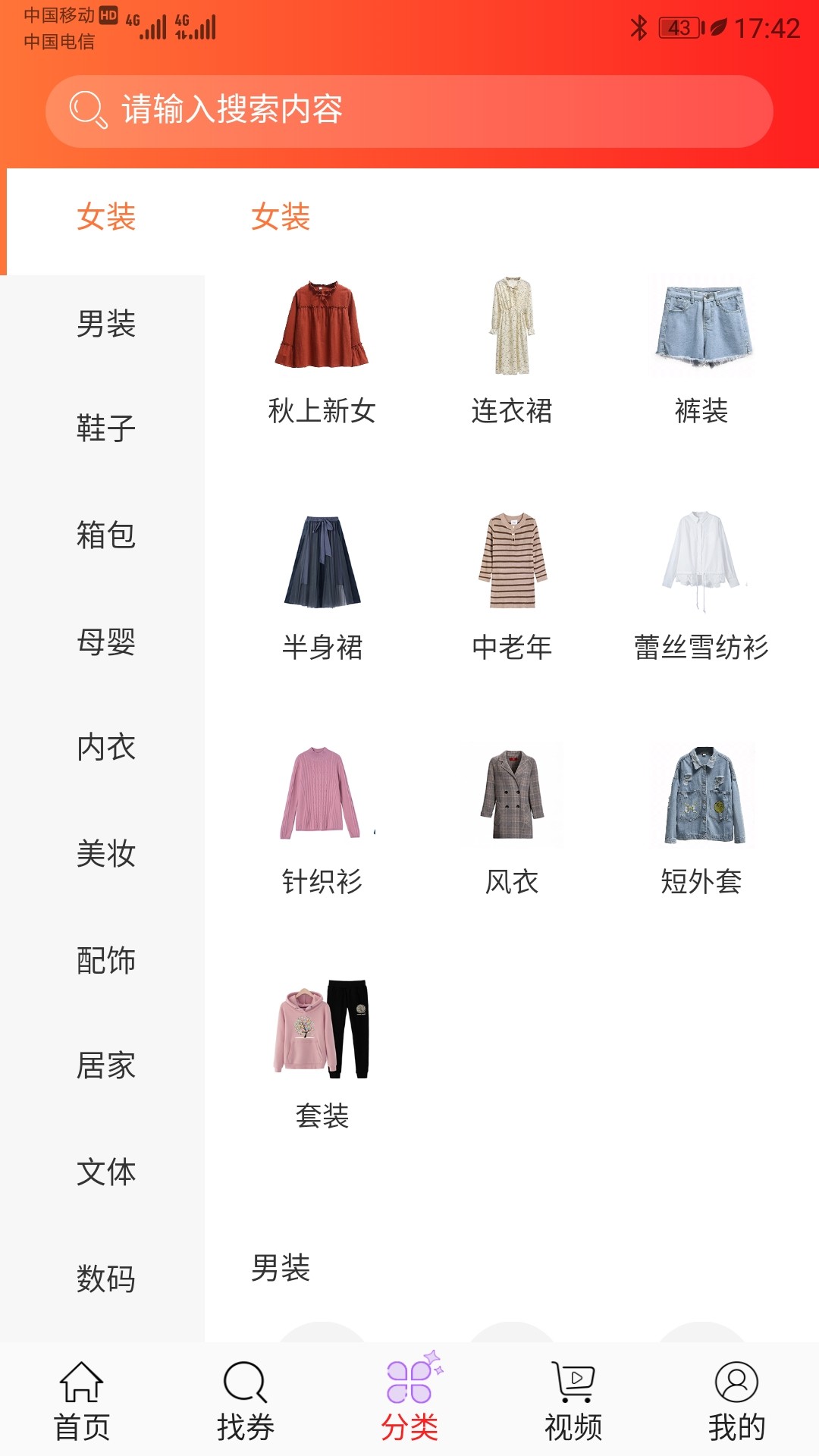Screen dimensions: 819x1456
Task: Select the 美妆 category
Action: [x=105, y=854]
